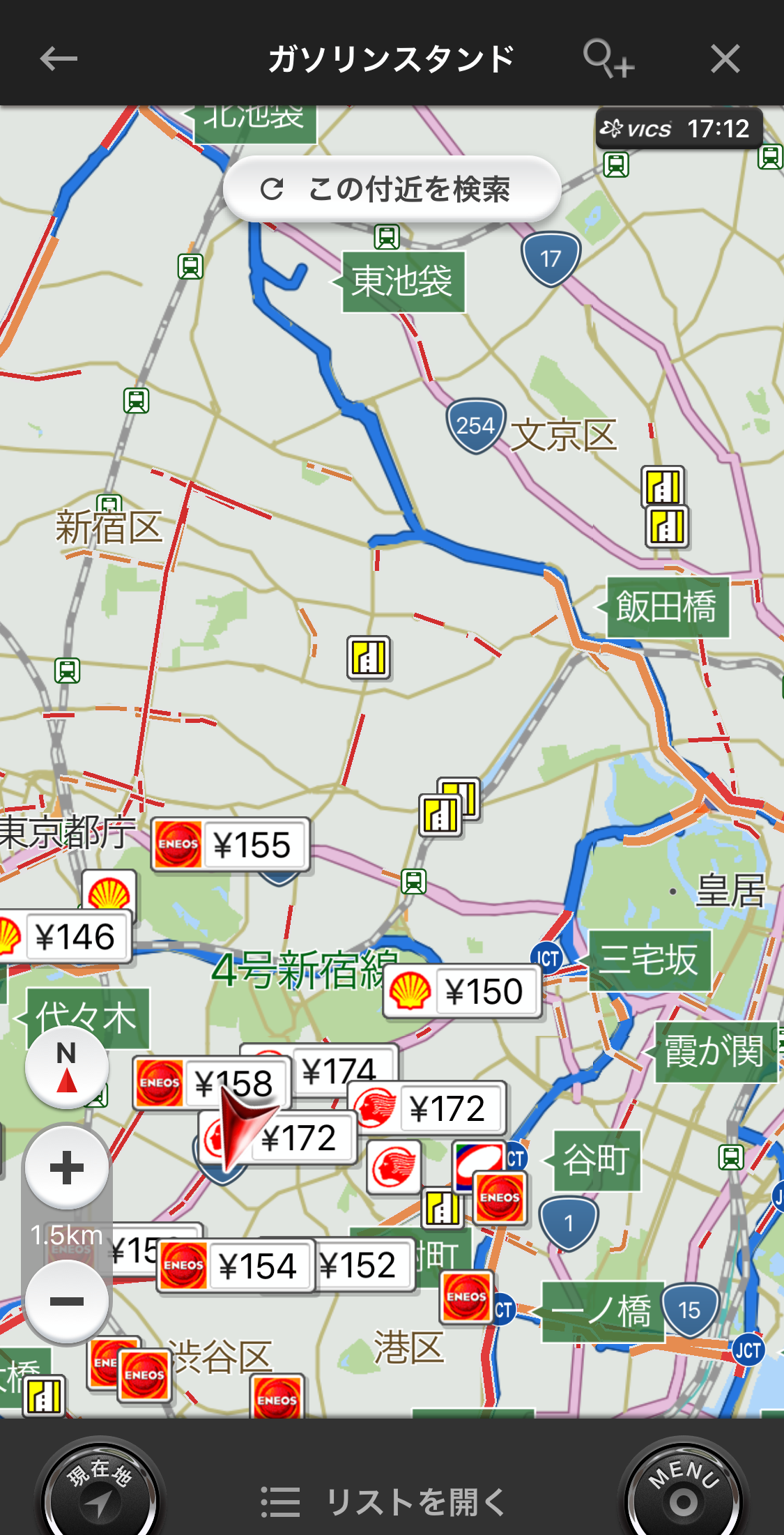Screen dimensions: 784x1535
Task: Zoom out with the minus button
Action: click(67, 1301)
